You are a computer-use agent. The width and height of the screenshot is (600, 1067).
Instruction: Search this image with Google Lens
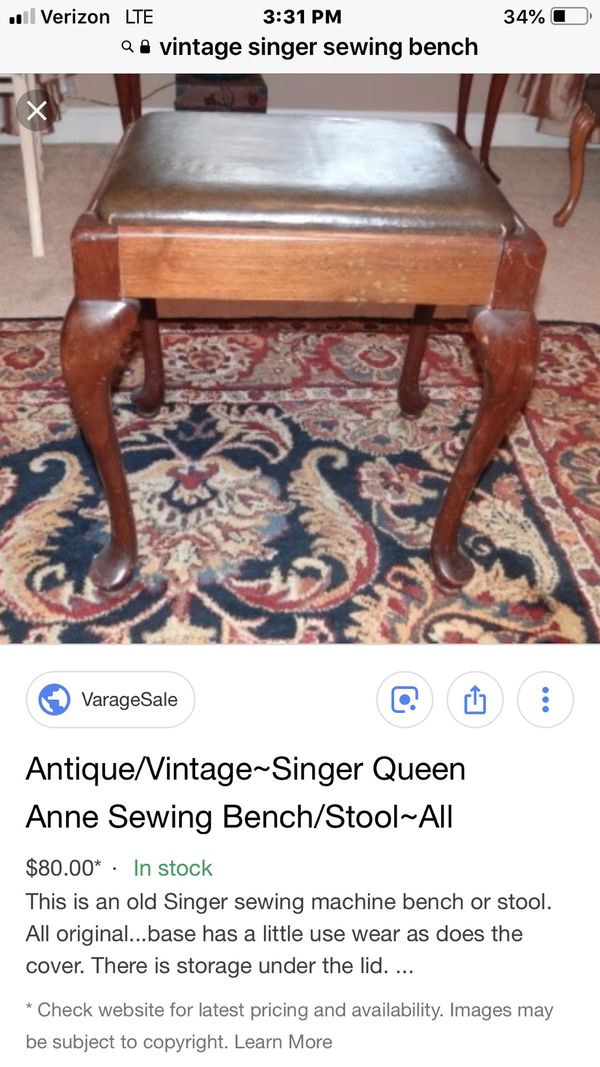(404, 700)
